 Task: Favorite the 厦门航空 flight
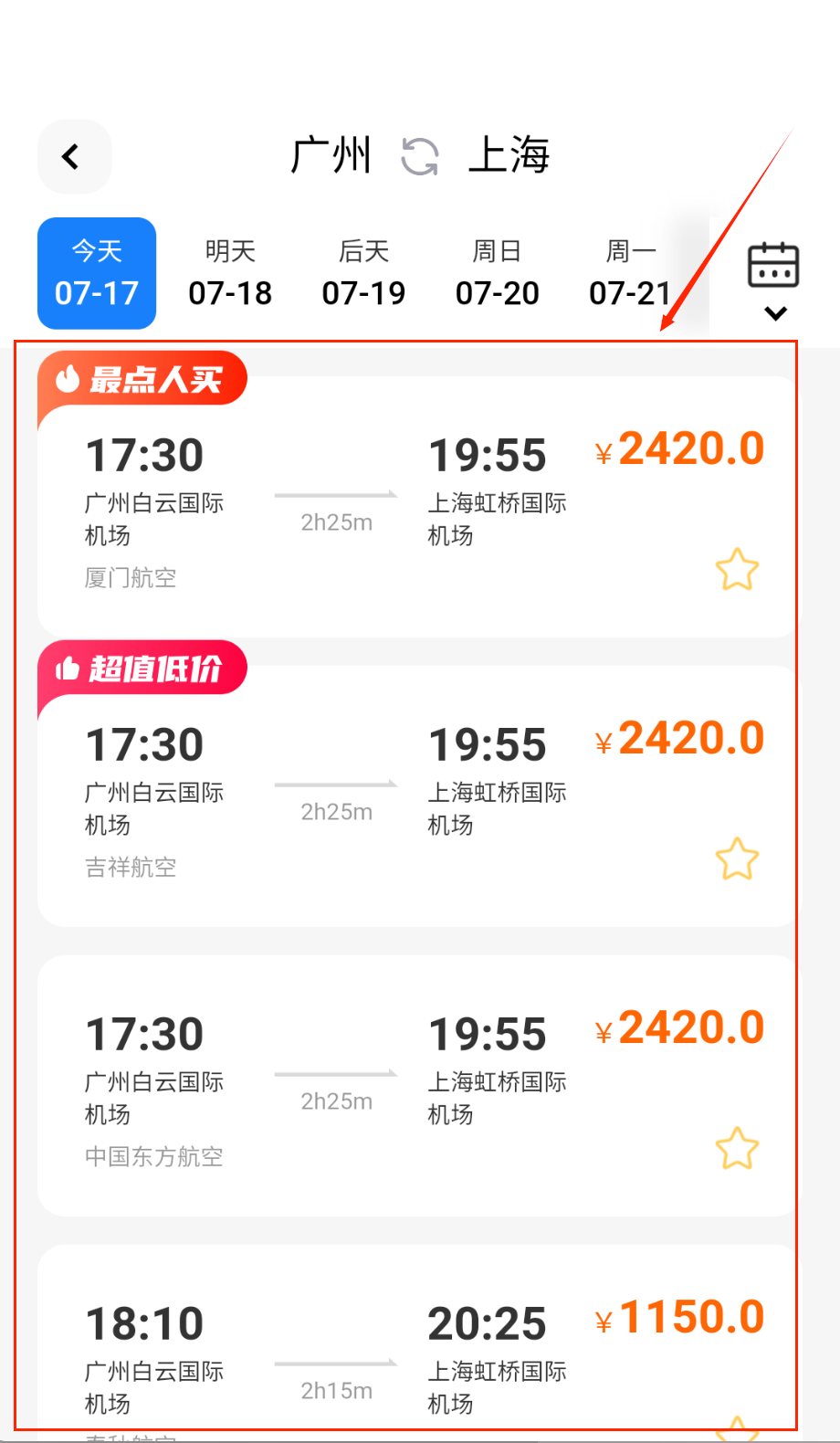pos(737,570)
